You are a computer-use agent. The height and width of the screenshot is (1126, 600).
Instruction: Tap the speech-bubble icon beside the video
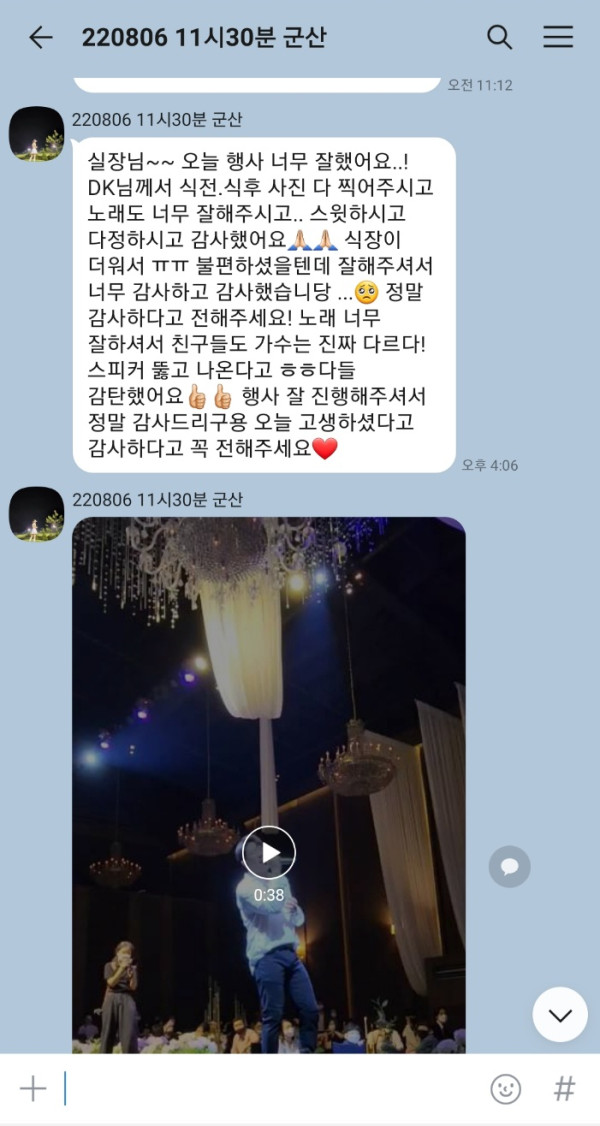[x=509, y=866]
